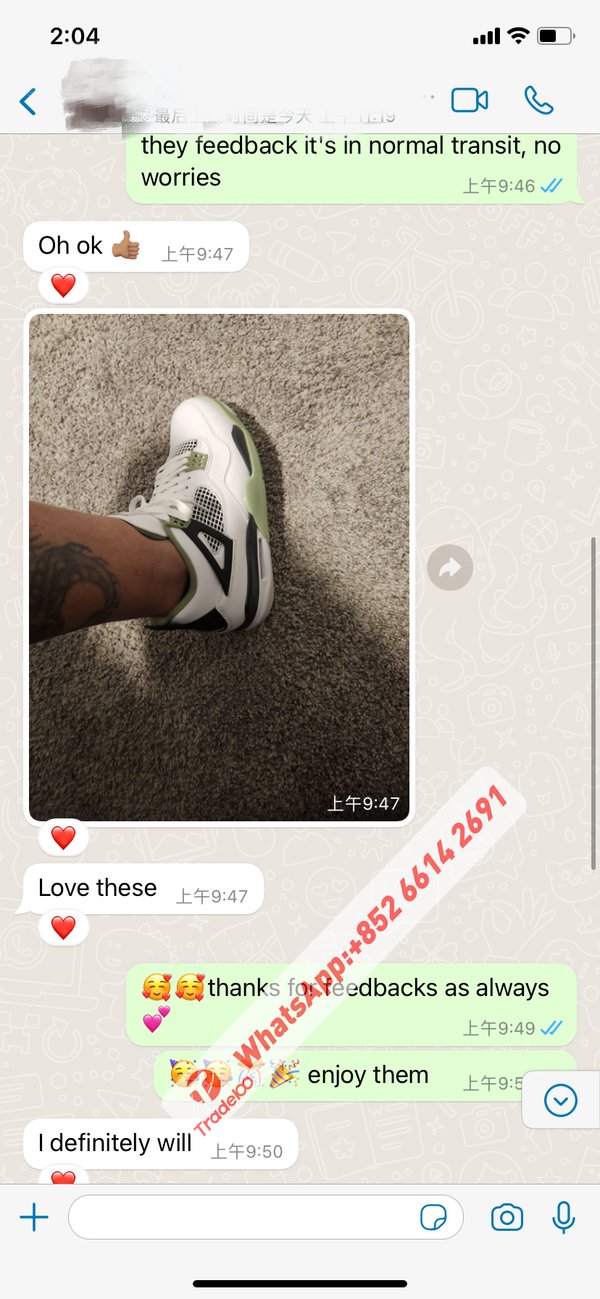Viewport: 600px width, 1299px height.
Task: Forward the sneaker photo
Action: click(449, 568)
